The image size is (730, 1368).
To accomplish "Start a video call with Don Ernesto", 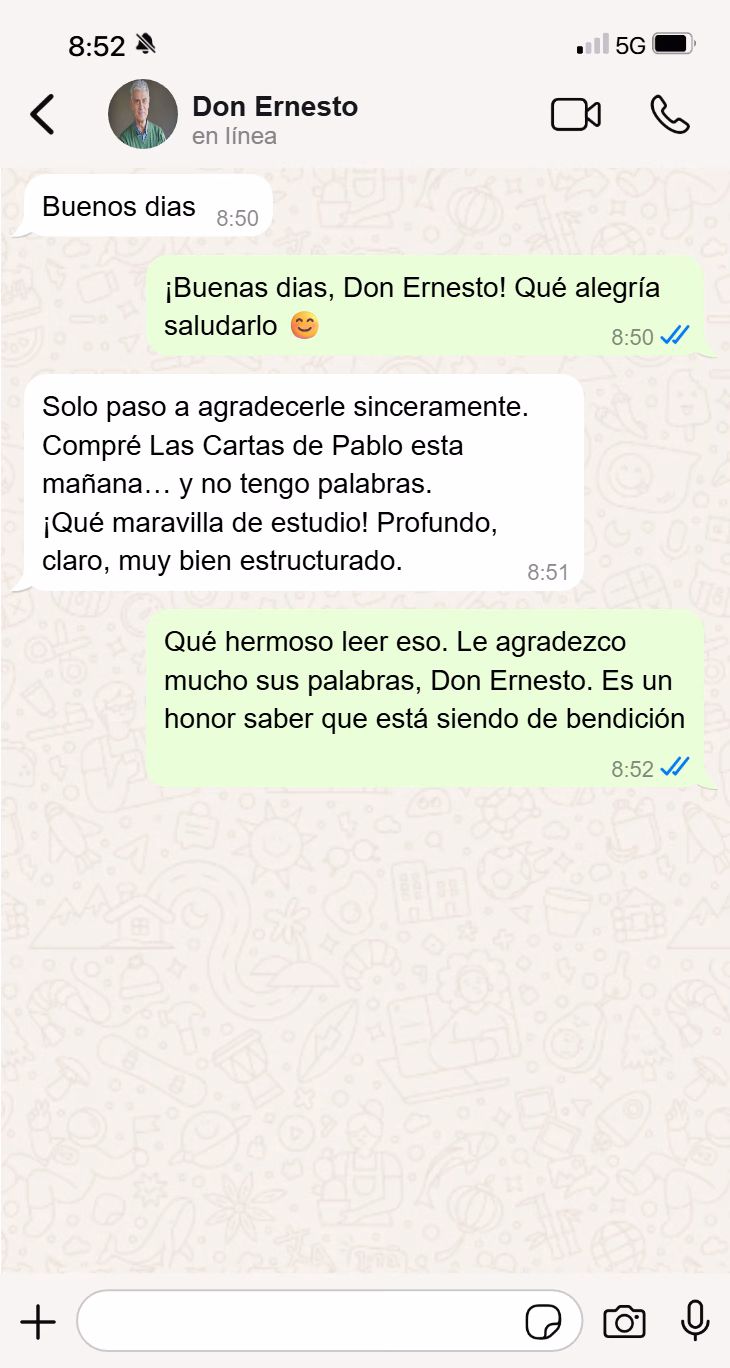I will tap(576, 115).
